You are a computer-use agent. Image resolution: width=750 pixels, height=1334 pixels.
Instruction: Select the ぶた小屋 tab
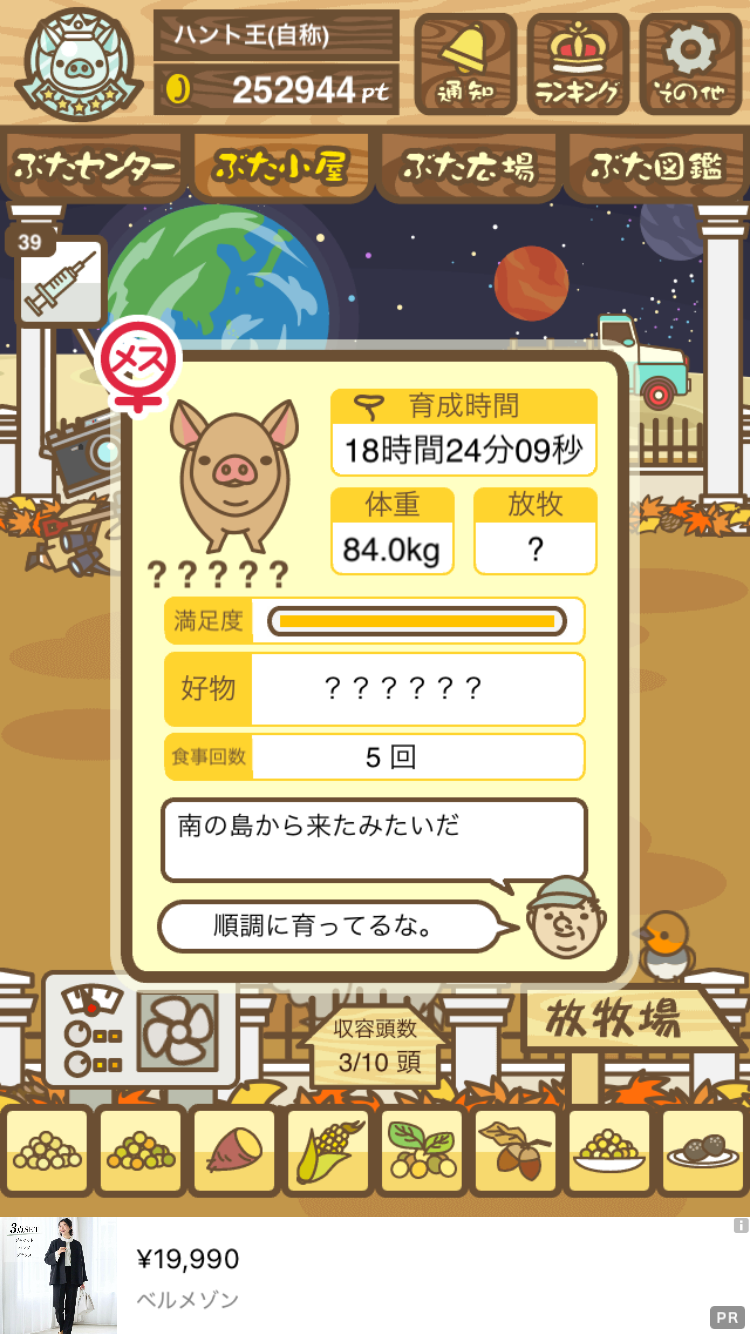[x=281, y=167]
